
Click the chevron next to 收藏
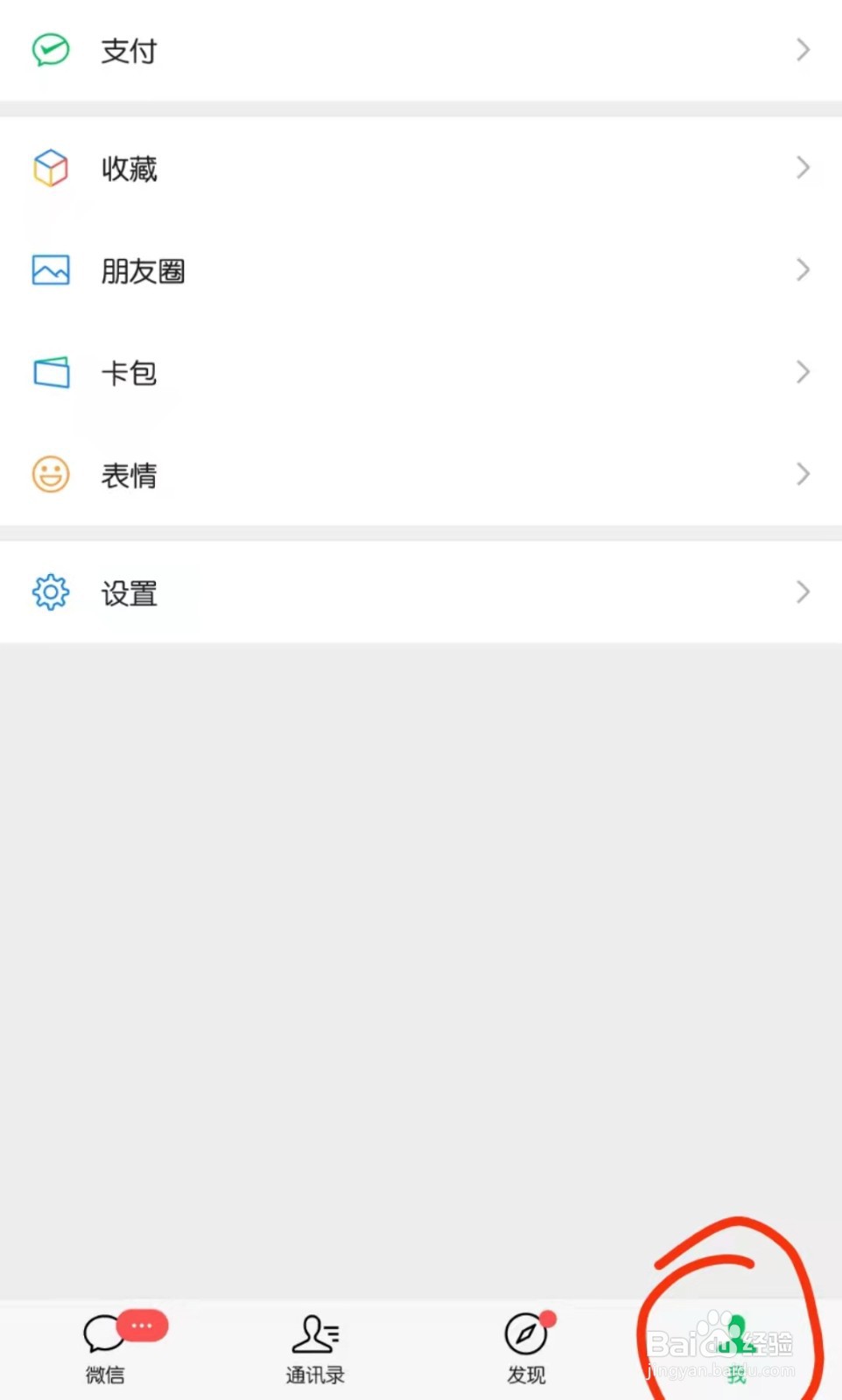pos(803,168)
